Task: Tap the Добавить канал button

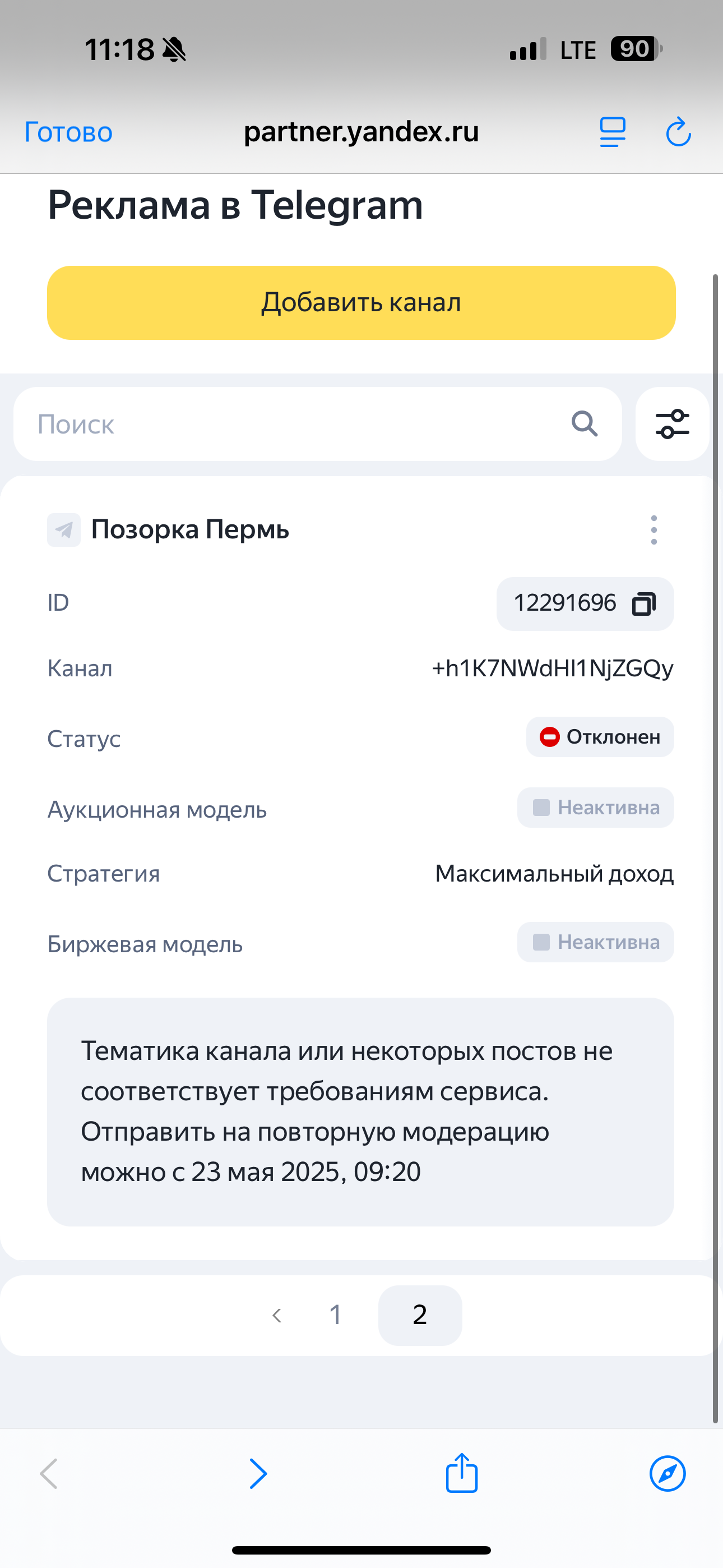Action: (x=361, y=302)
